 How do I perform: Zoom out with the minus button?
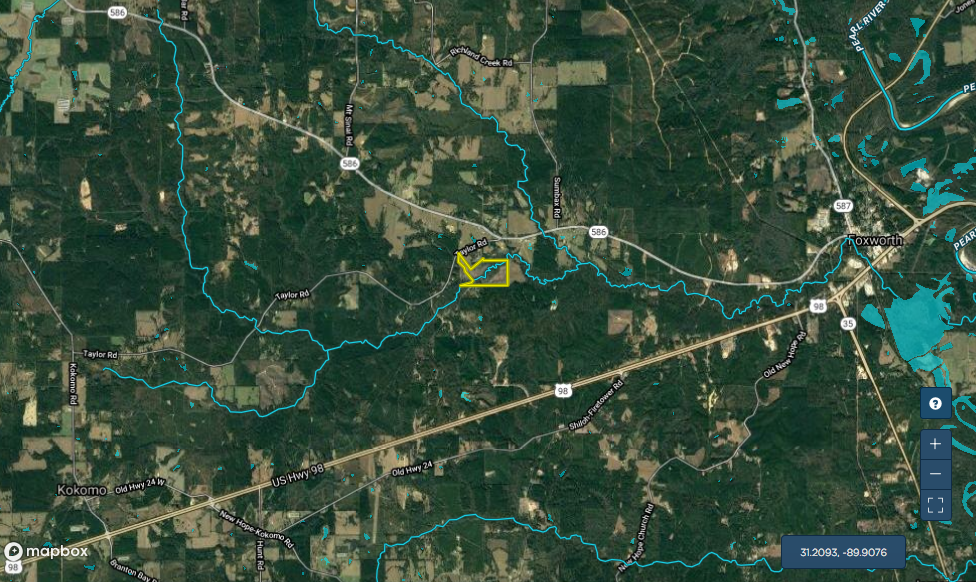(x=935, y=474)
